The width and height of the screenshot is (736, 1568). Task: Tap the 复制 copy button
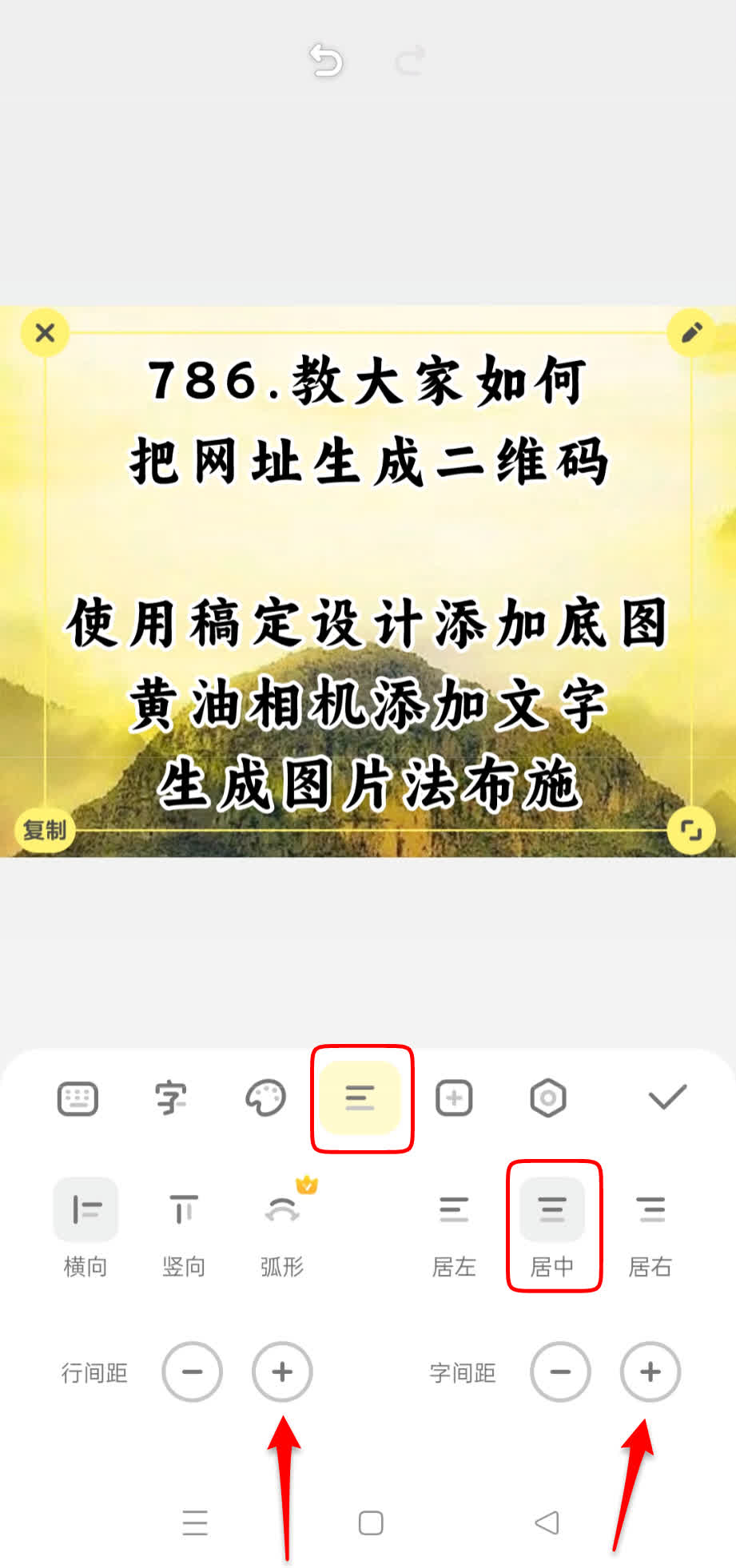coord(45,830)
